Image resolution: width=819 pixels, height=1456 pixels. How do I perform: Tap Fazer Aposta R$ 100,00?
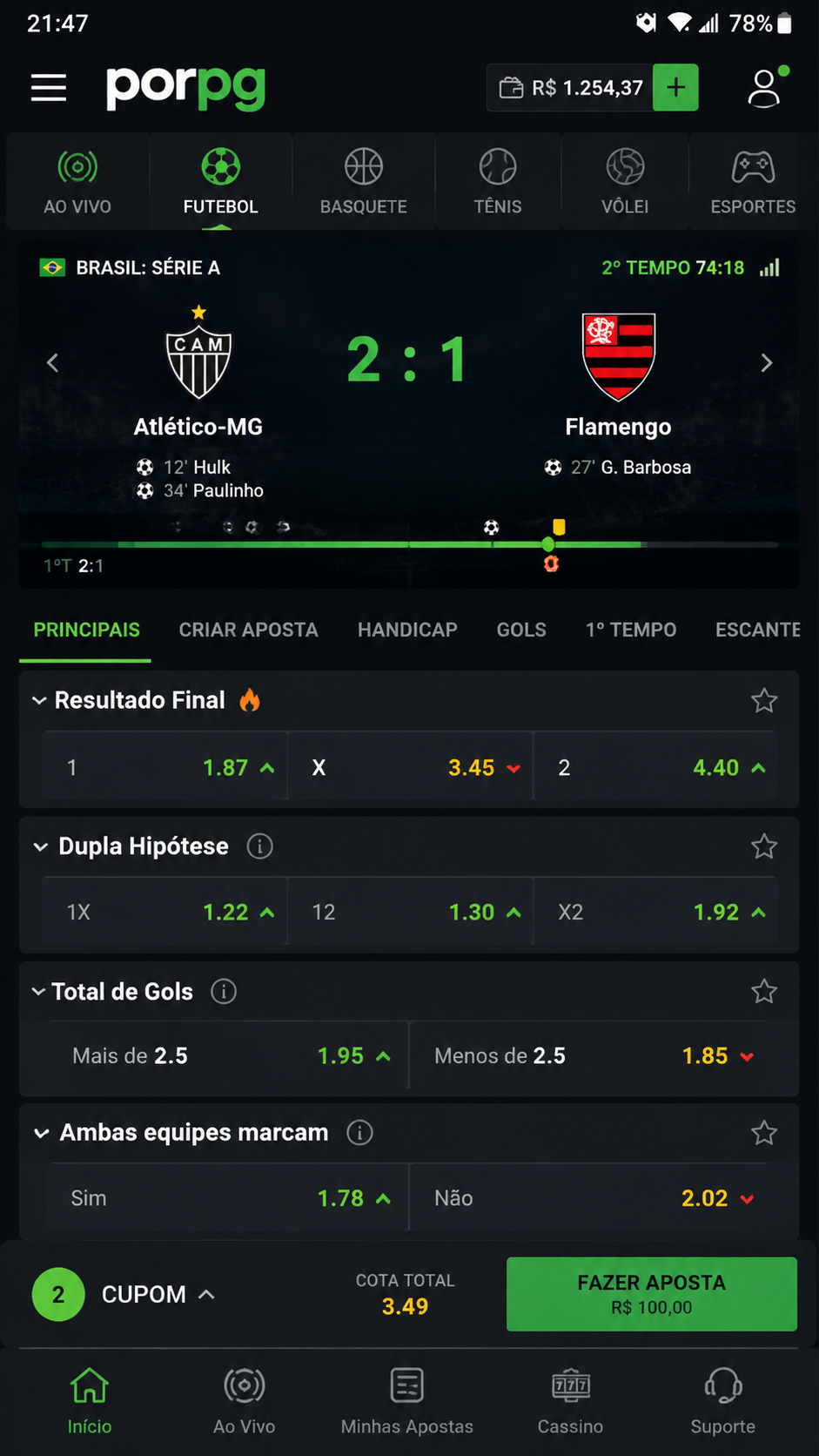651,1294
